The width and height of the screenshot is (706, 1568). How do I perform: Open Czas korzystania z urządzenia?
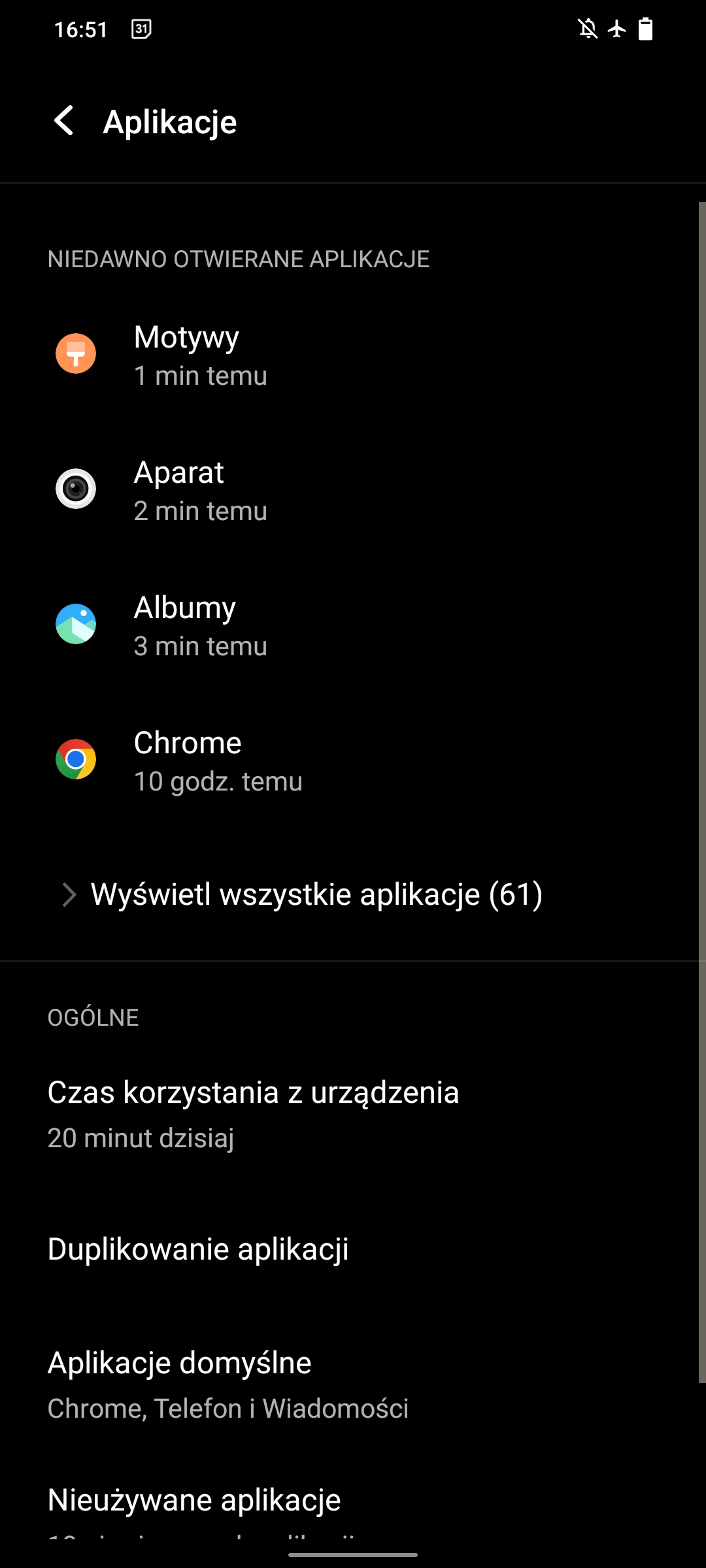pyautogui.click(x=253, y=1113)
